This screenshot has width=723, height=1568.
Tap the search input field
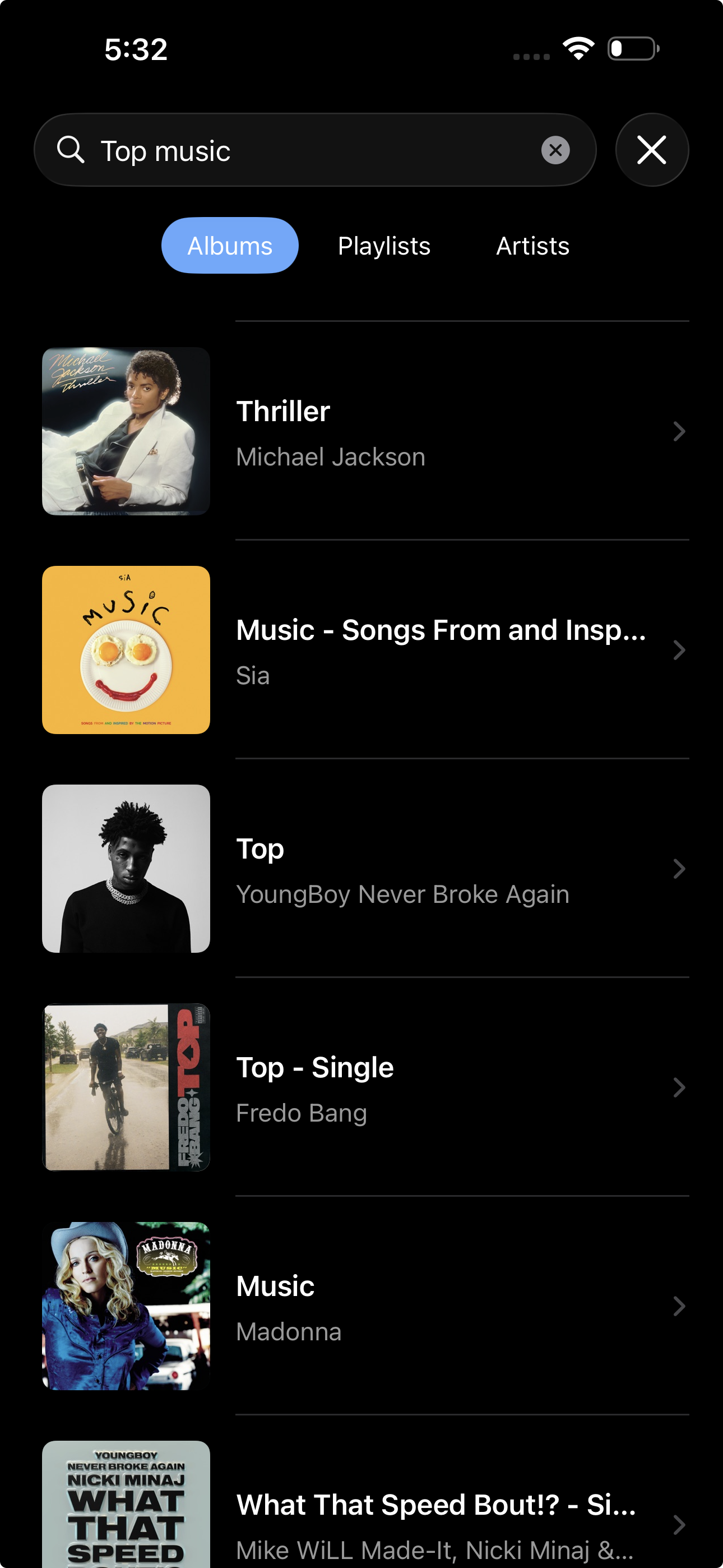(x=304, y=150)
